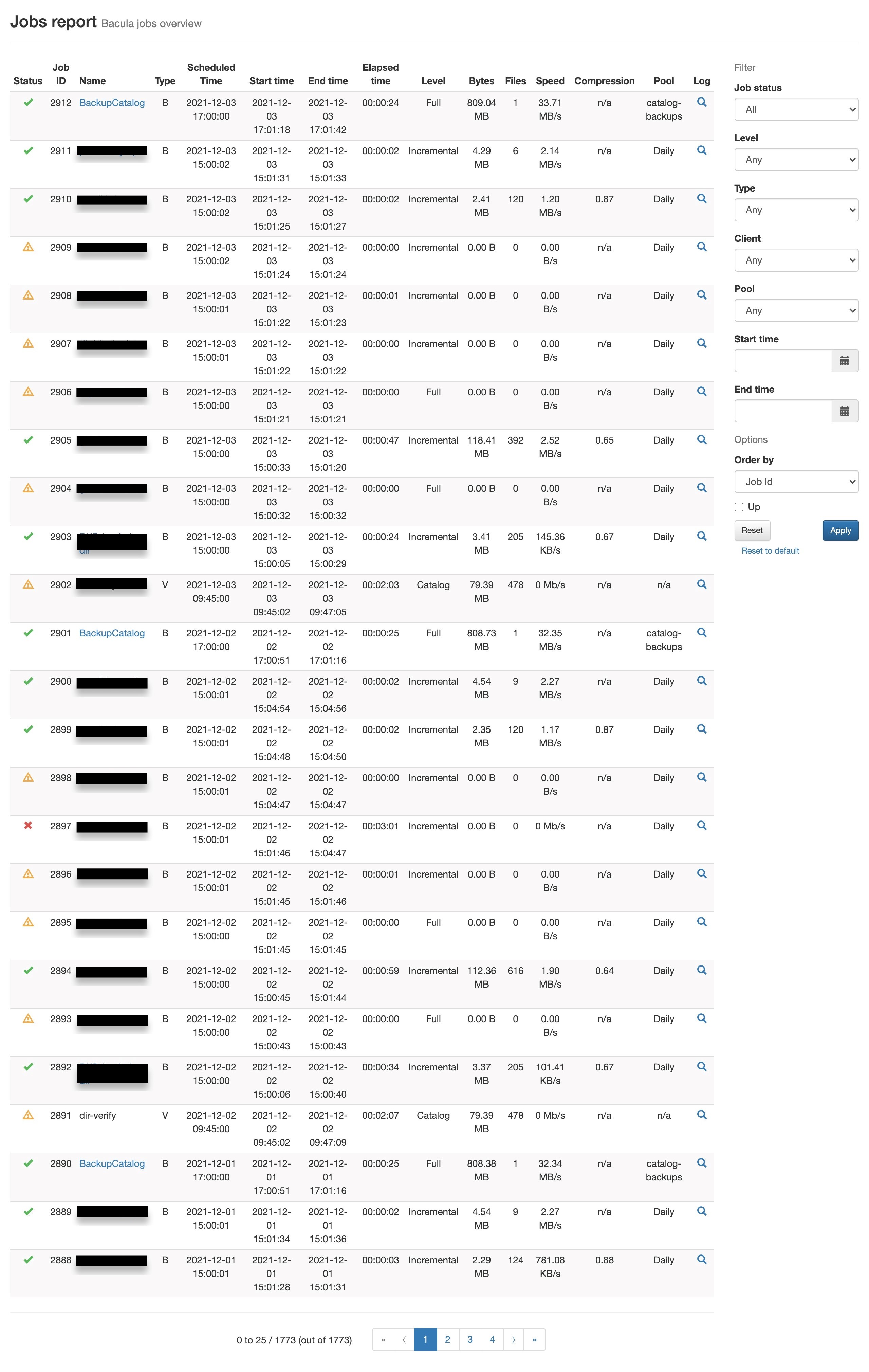Jump to page 4 of results

pyautogui.click(x=492, y=1339)
